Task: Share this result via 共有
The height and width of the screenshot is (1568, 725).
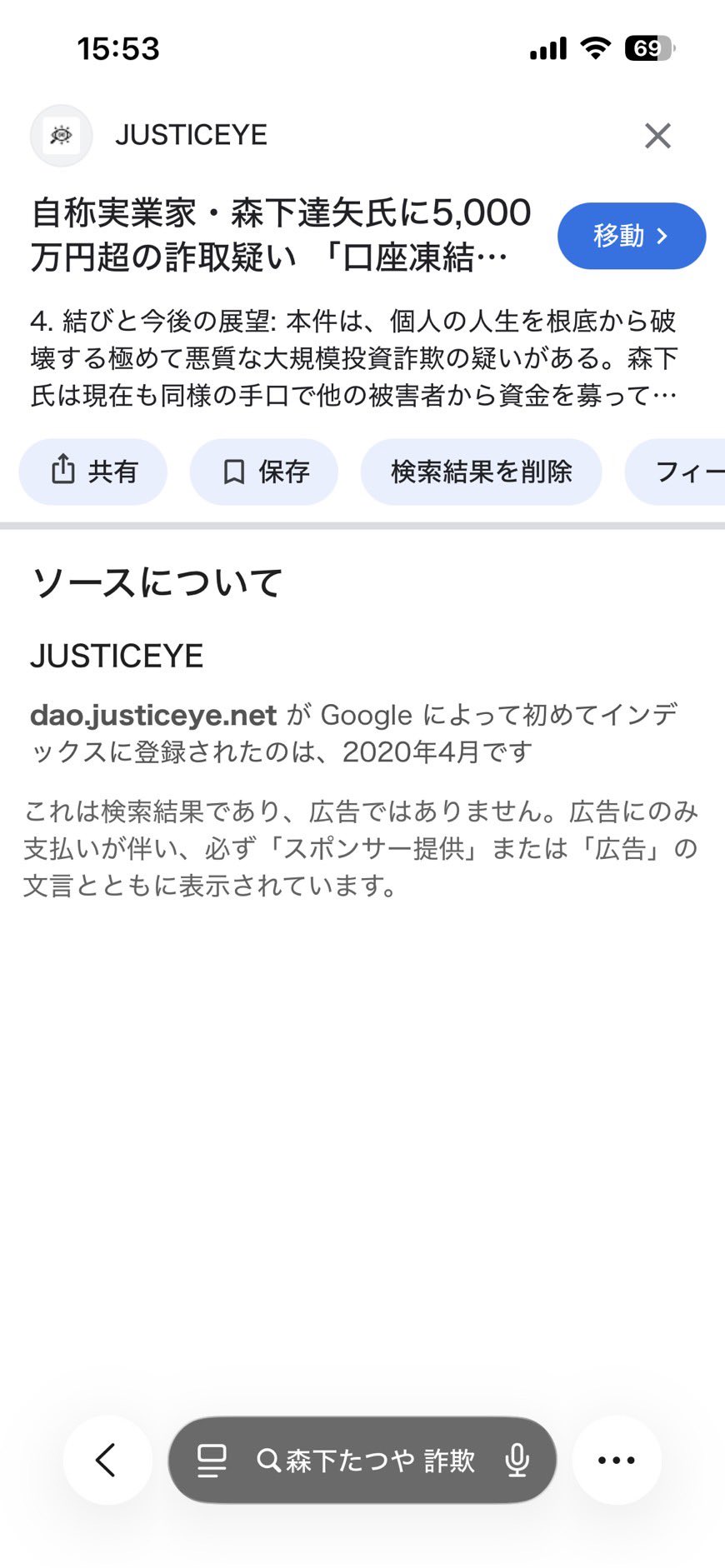Action: 93,472
